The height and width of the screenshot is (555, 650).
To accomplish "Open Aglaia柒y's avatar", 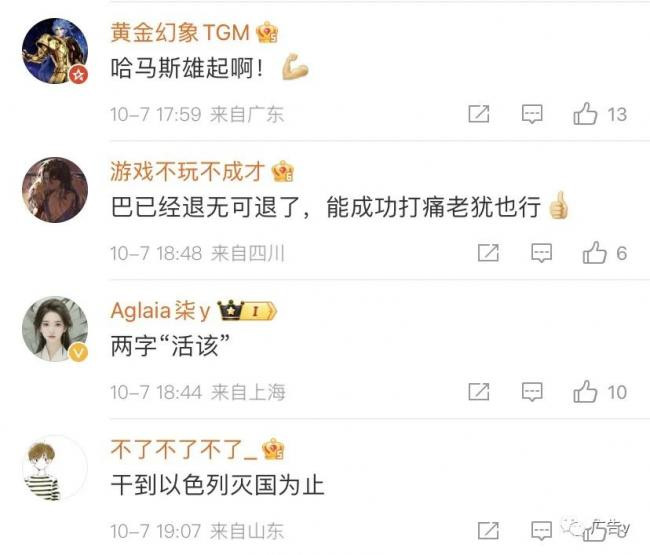I will click(x=54, y=328).
